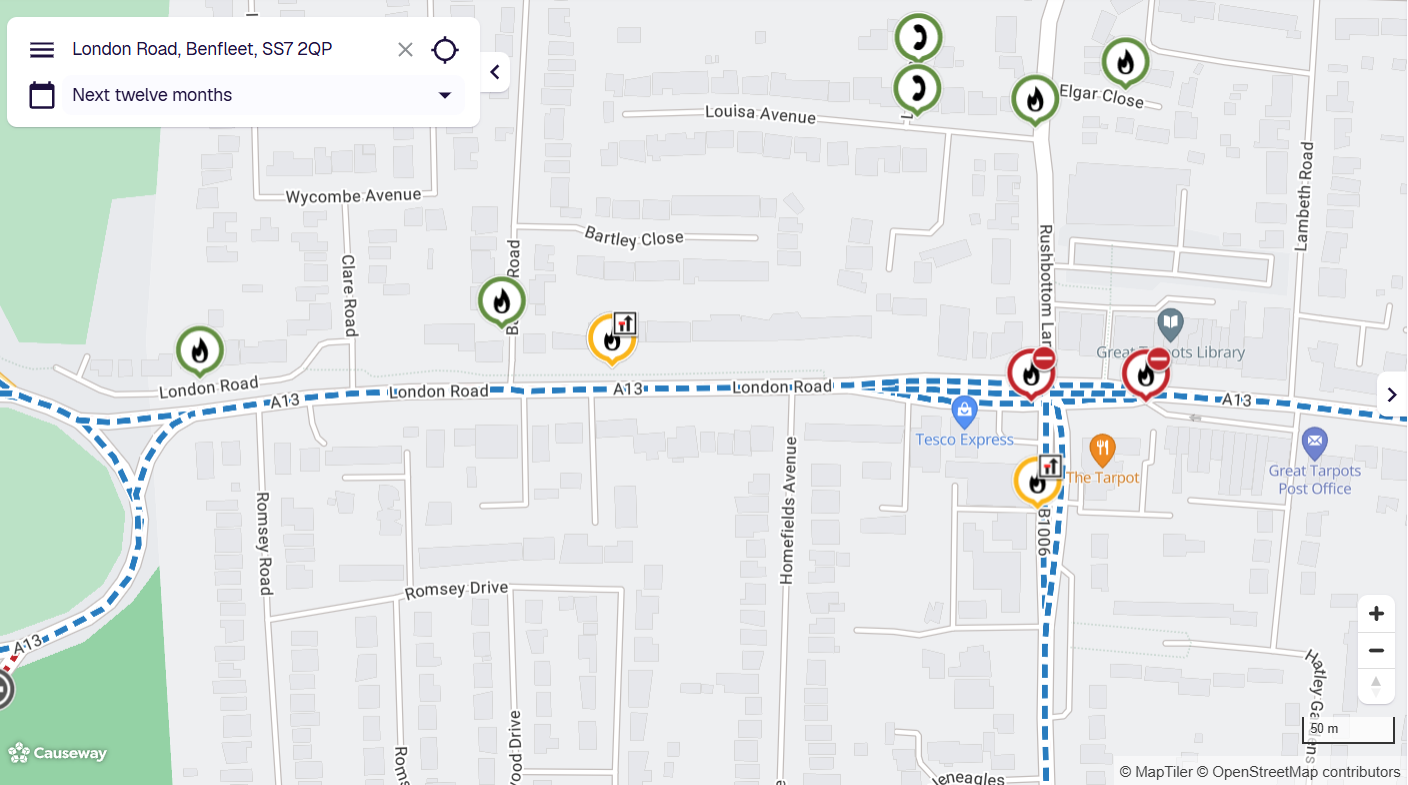Reset the map compass orientation
Image resolution: width=1408 pixels, height=785 pixels.
coord(1376,686)
